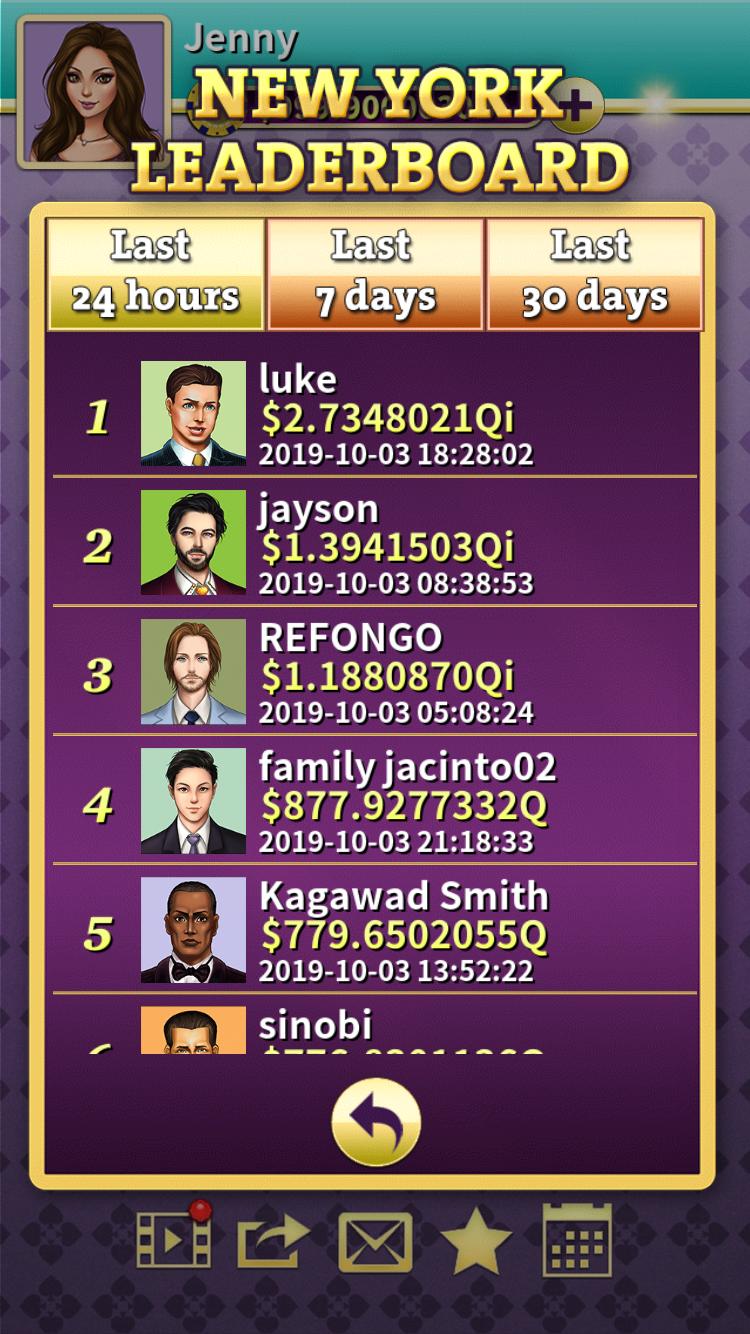Screen dimensions: 750x1334
Task: Tap the gold star icon
Action: (x=476, y=1241)
